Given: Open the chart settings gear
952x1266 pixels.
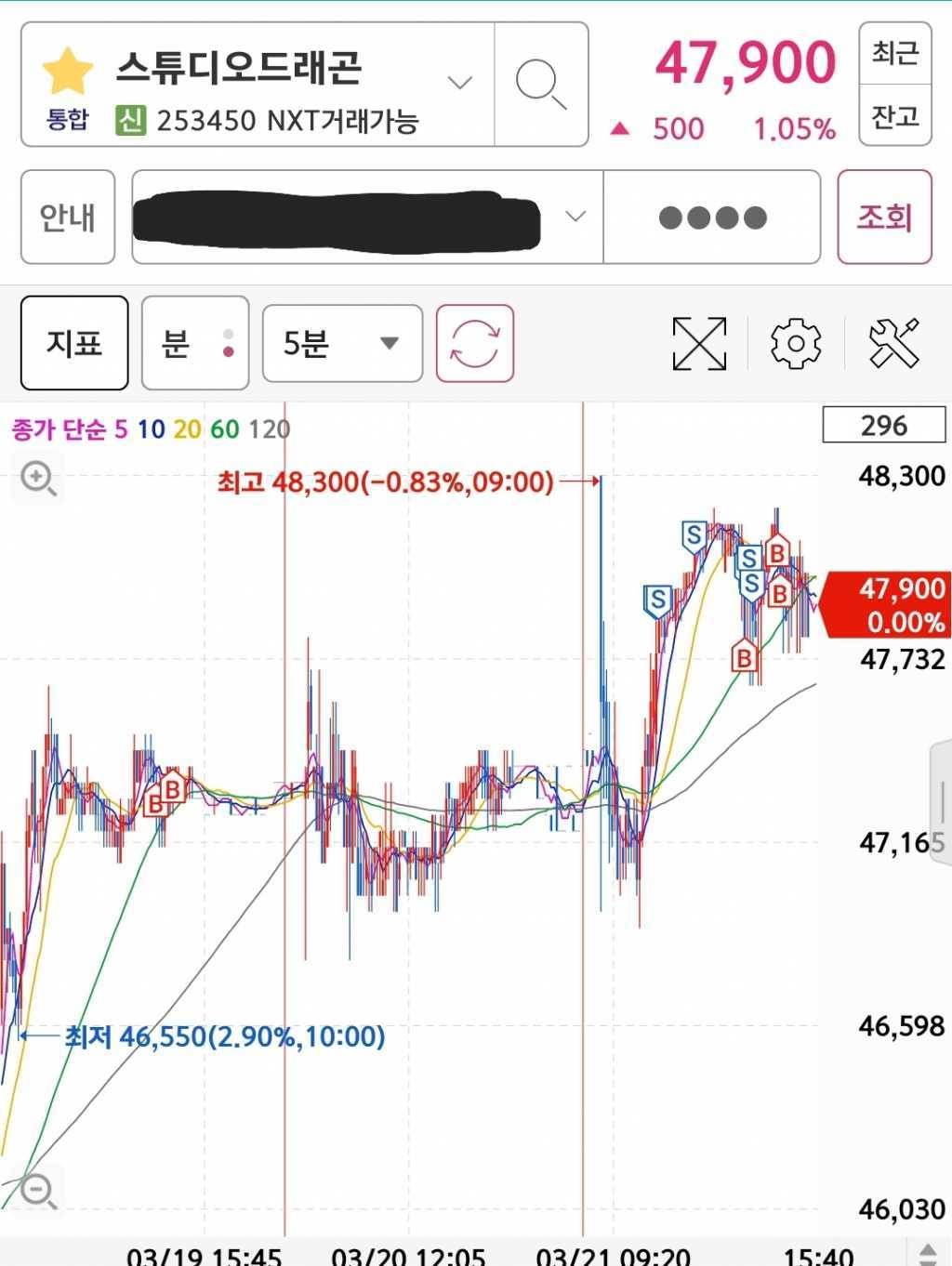Looking at the screenshot, I should pyautogui.click(x=796, y=343).
